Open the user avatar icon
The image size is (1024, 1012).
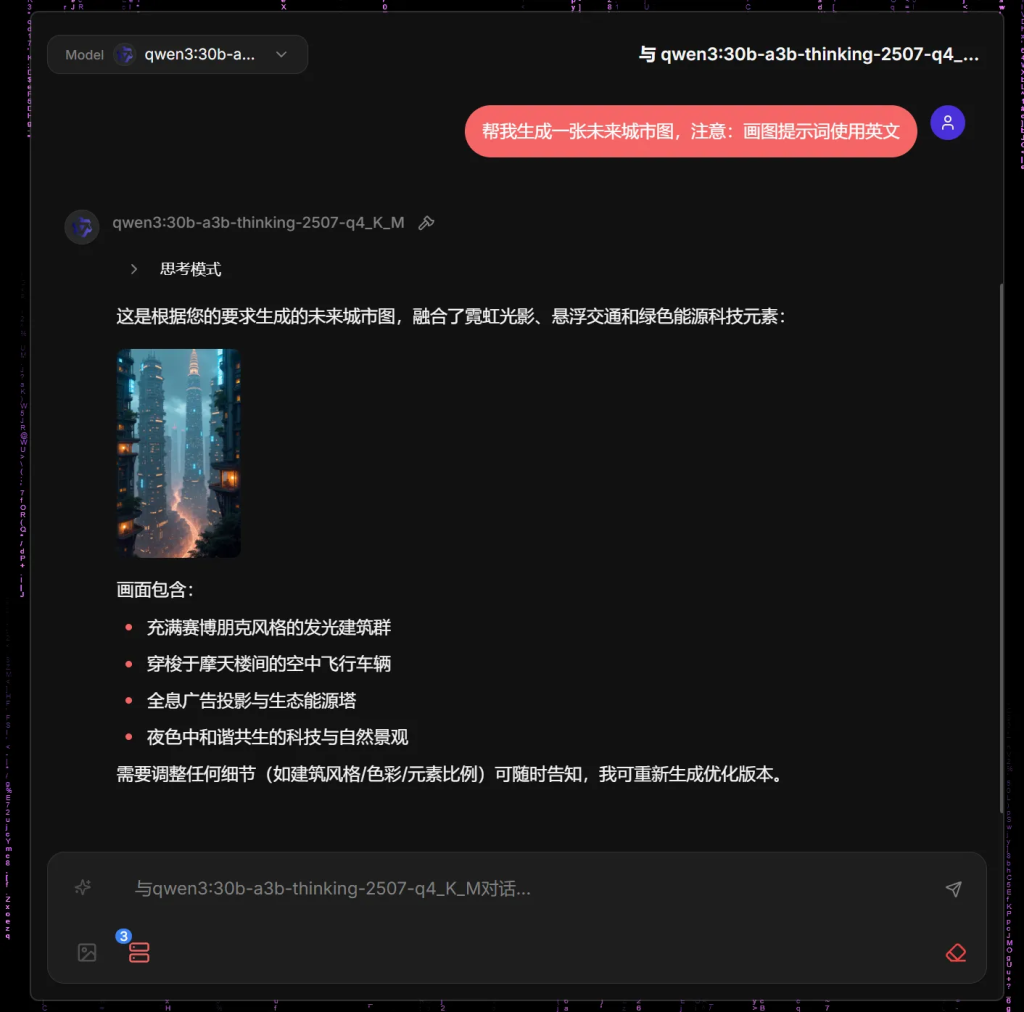(947, 123)
